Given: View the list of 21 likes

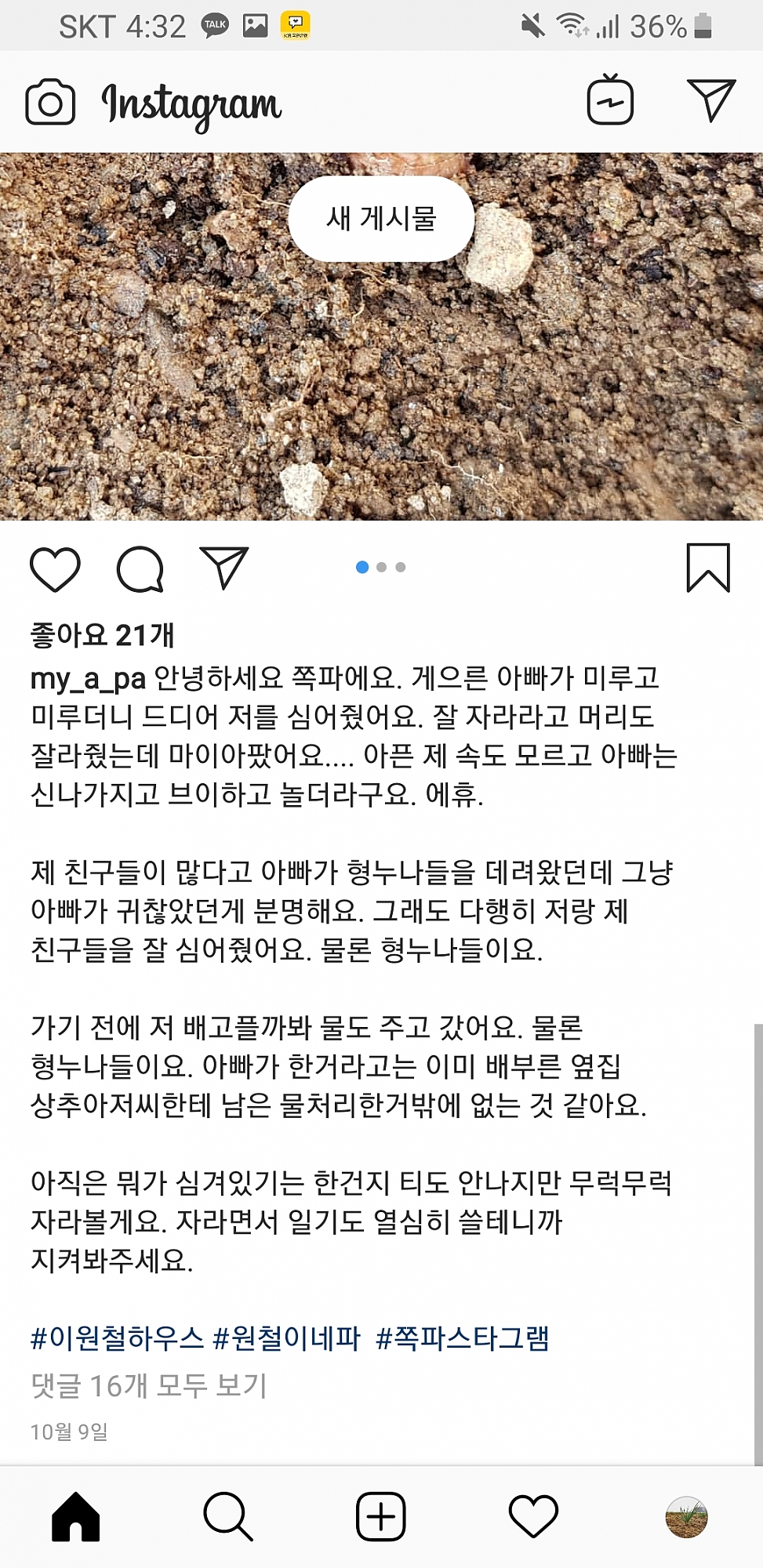Looking at the screenshot, I should pos(102,635).
